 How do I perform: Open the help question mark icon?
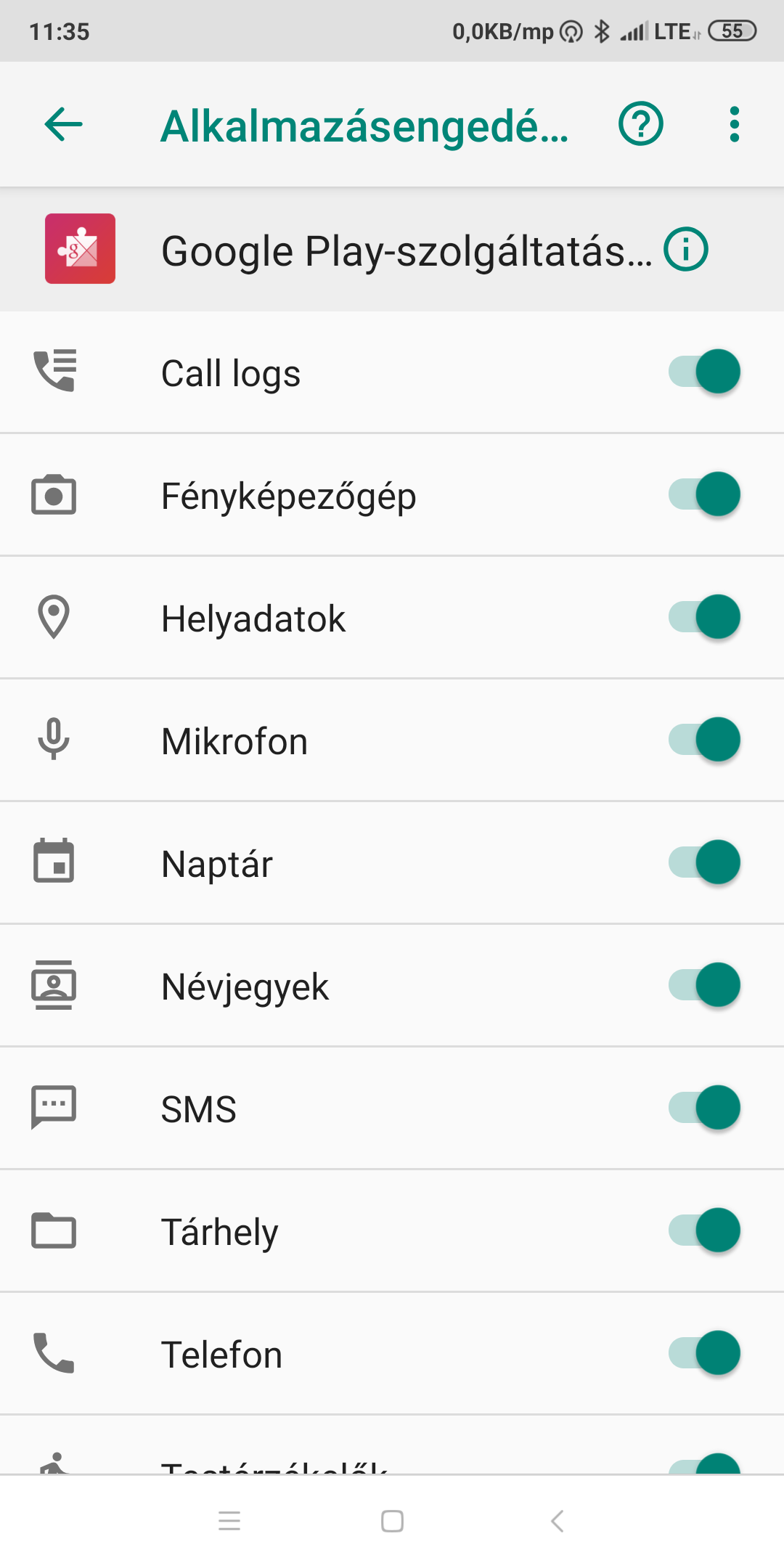pyautogui.click(x=640, y=124)
